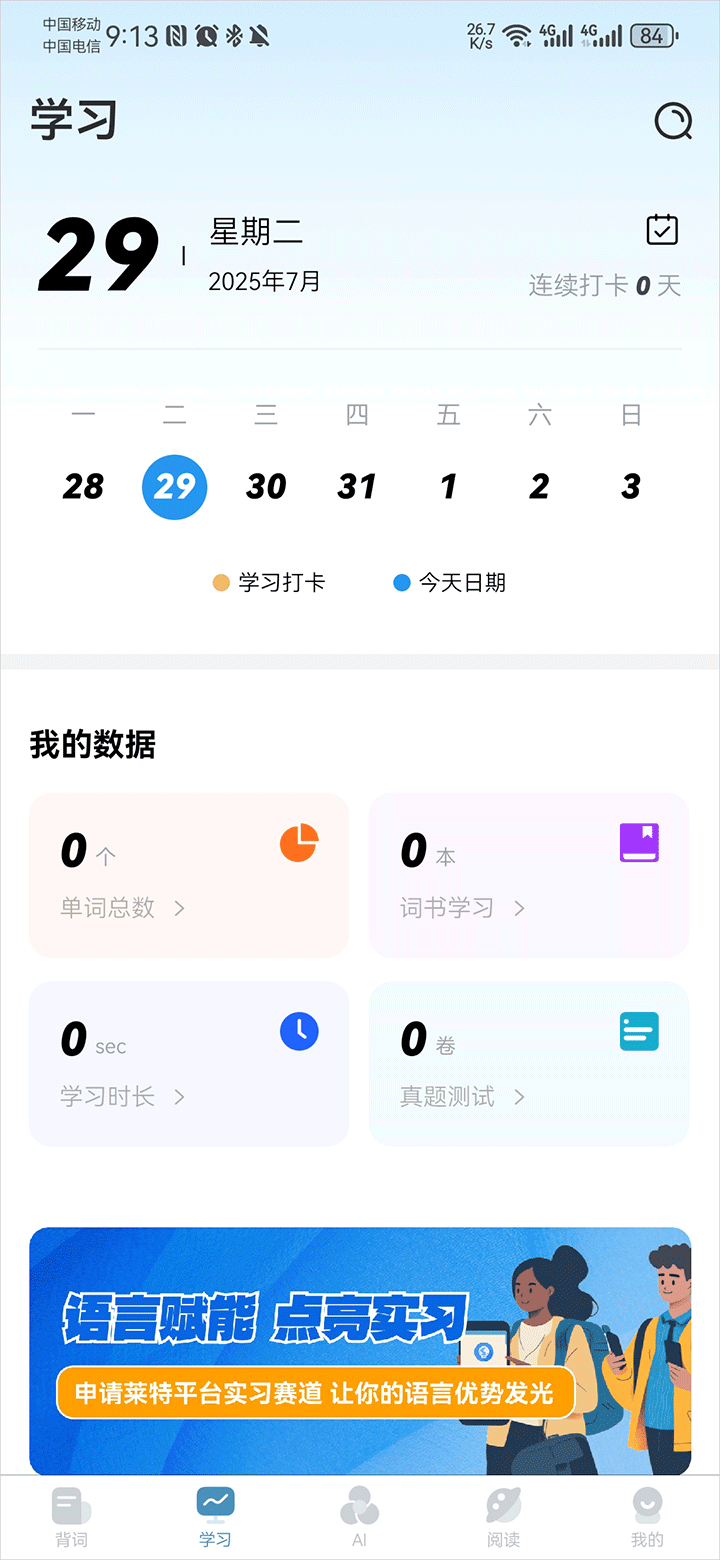Open the 真题测试 data card
The height and width of the screenshot is (1560, 720).
coord(529,1063)
